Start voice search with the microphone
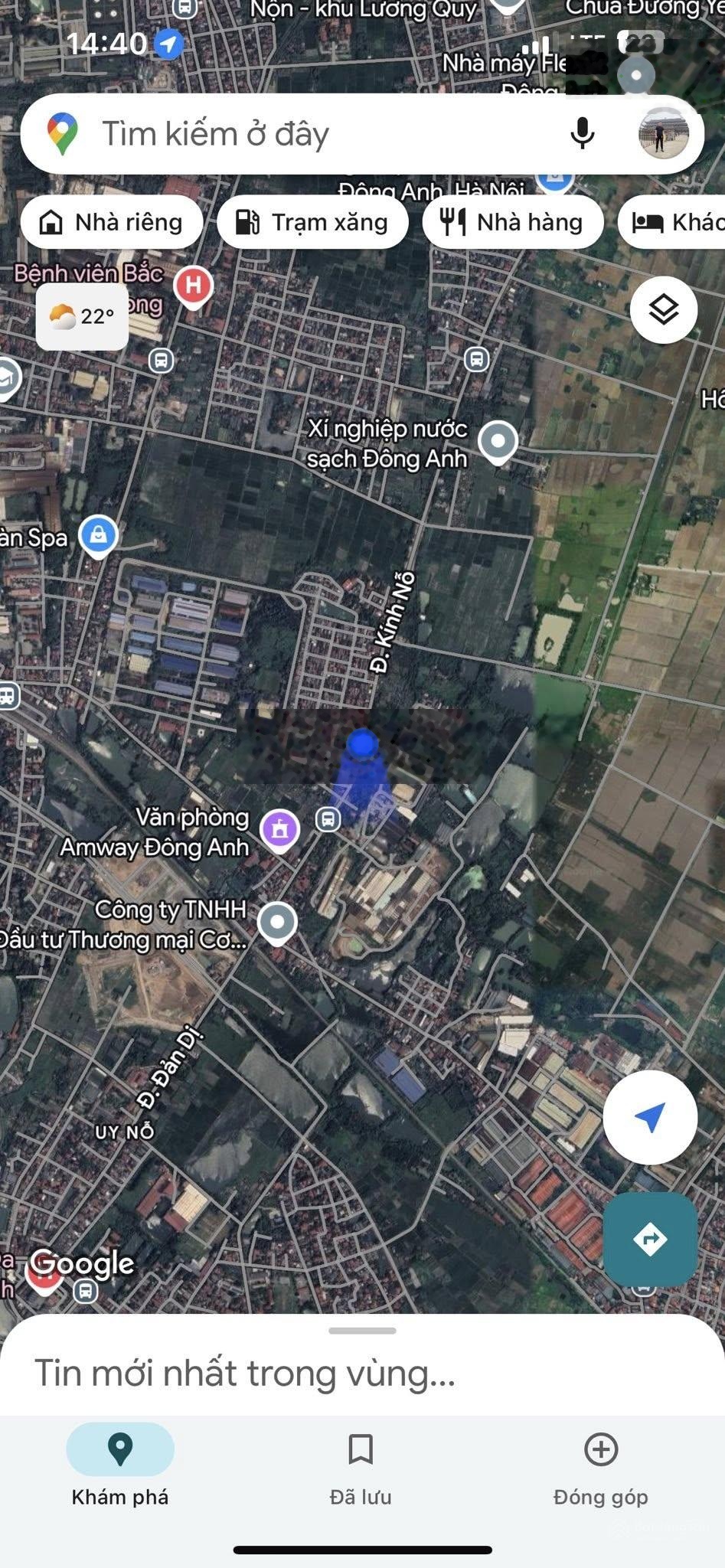 pyautogui.click(x=582, y=133)
